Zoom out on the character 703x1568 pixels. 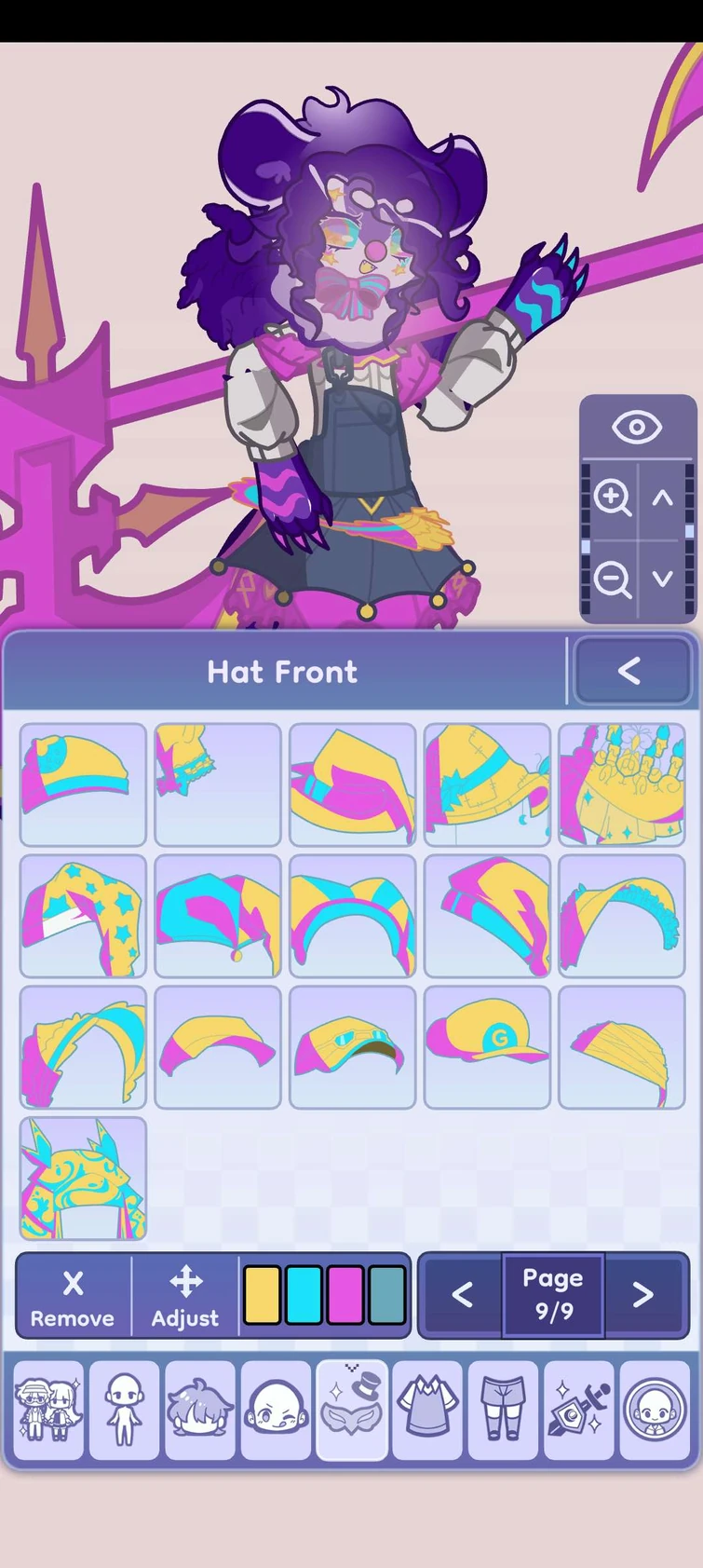point(612,579)
